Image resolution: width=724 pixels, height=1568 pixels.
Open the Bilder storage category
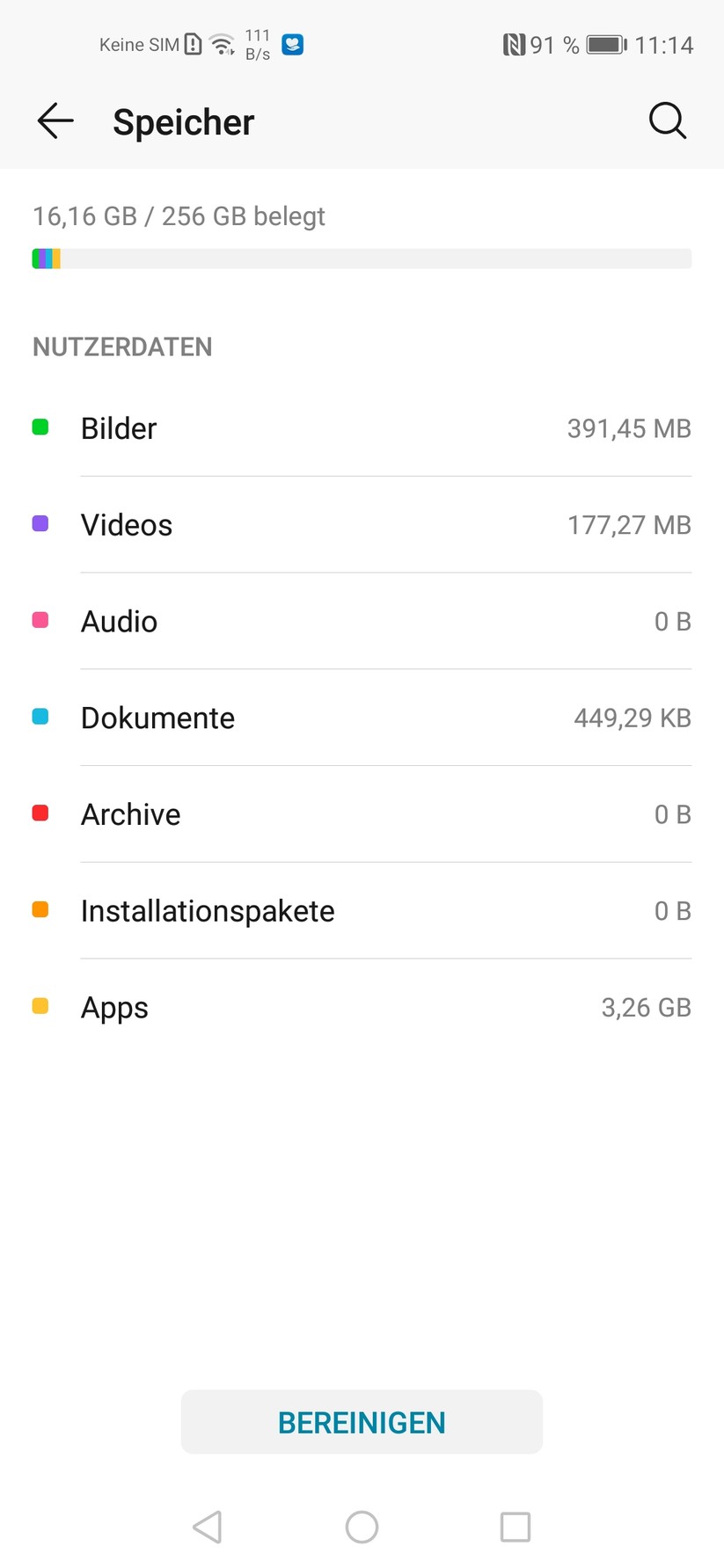(x=362, y=428)
